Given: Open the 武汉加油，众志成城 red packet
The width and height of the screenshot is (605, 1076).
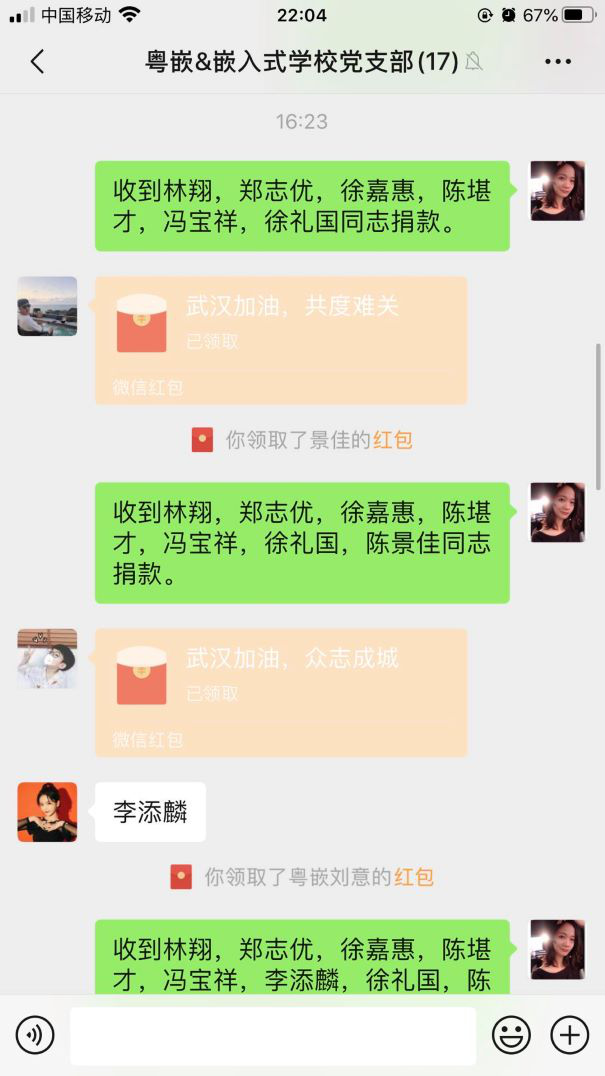Looking at the screenshot, I should [281, 692].
